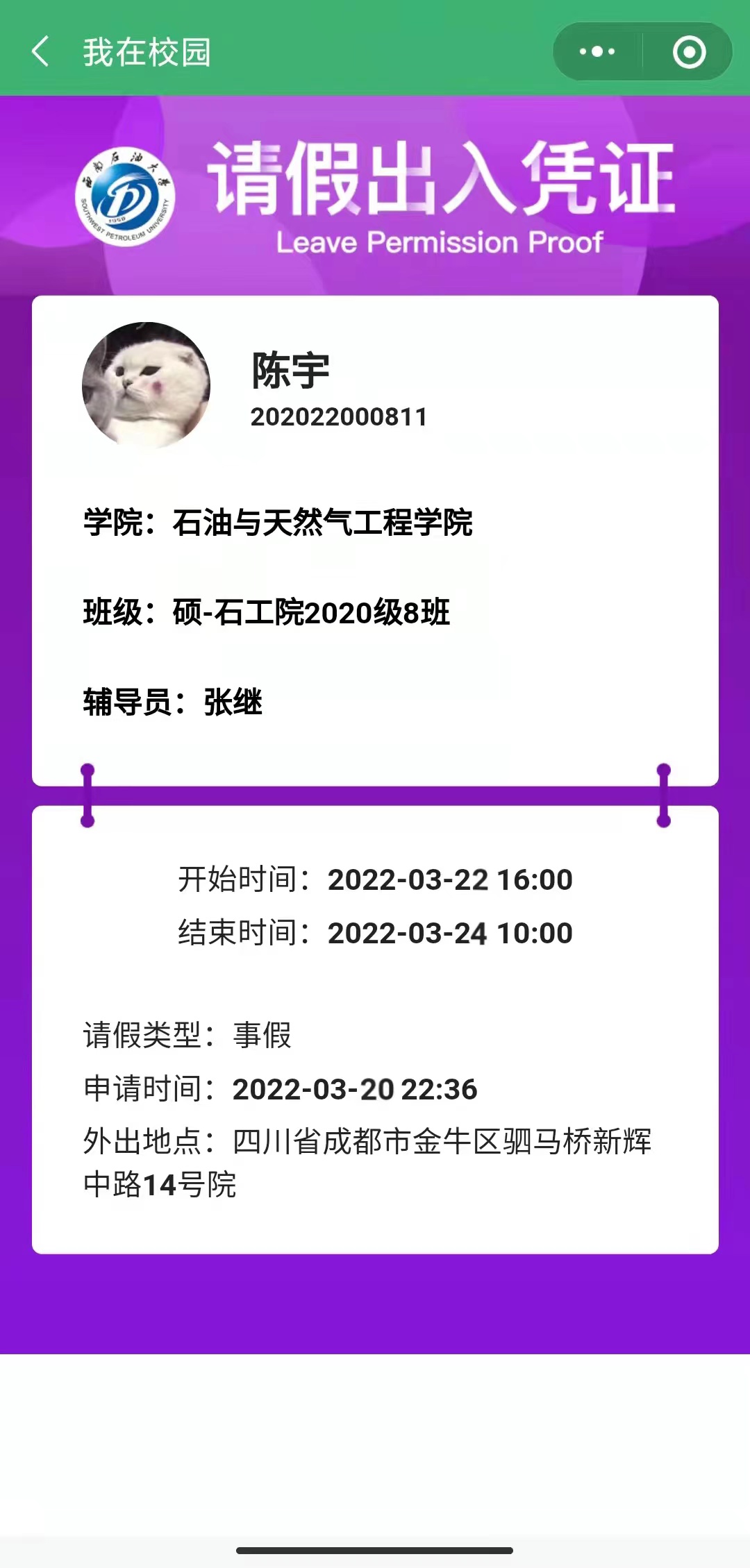The image size is (750, 1568).
Task: Go back from 我在校园 page
Action: point(40,52)
